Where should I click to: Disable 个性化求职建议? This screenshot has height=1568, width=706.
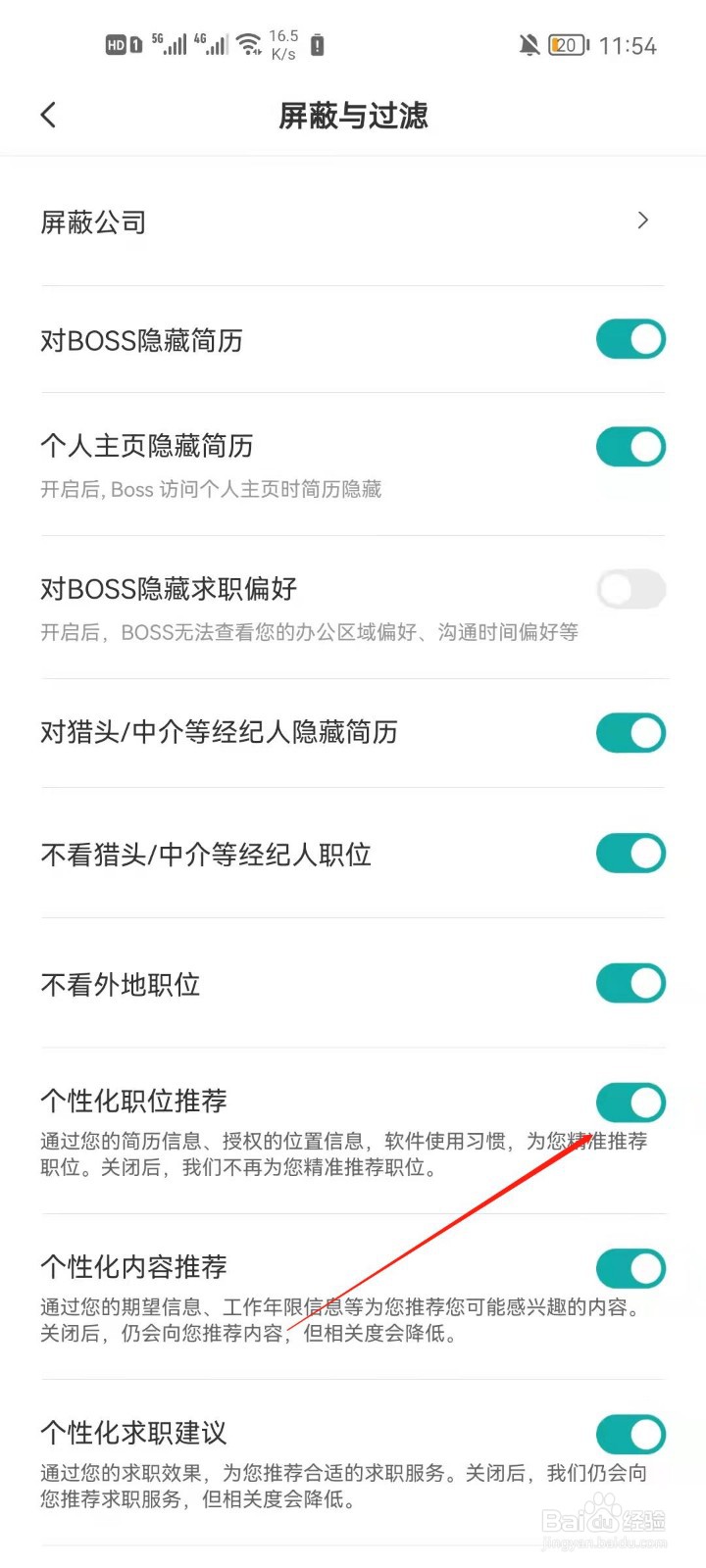pyautogui.click(x=630, y=1434)
